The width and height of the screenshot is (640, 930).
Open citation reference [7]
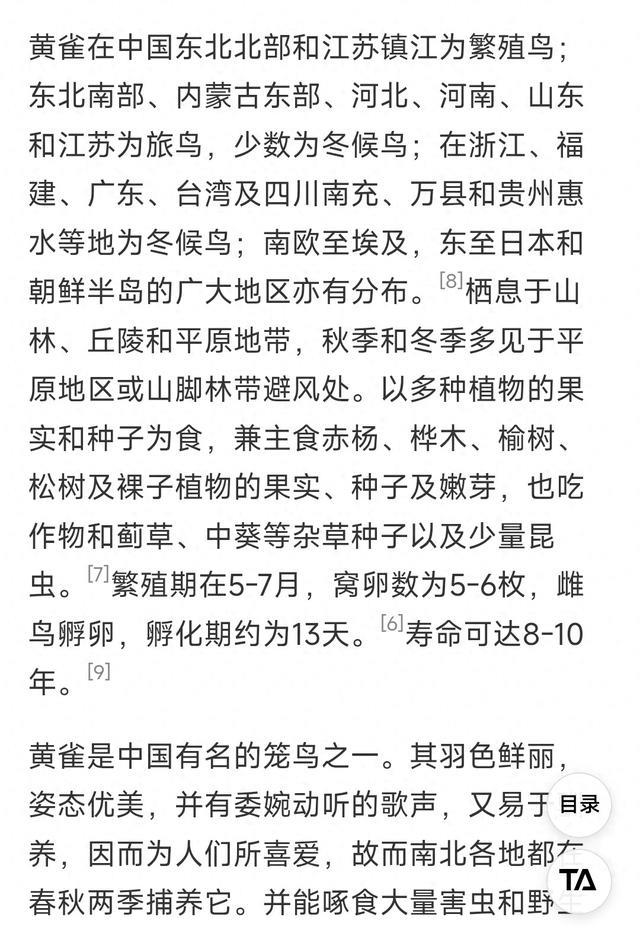pyautogui.click(x=97, y=574)
